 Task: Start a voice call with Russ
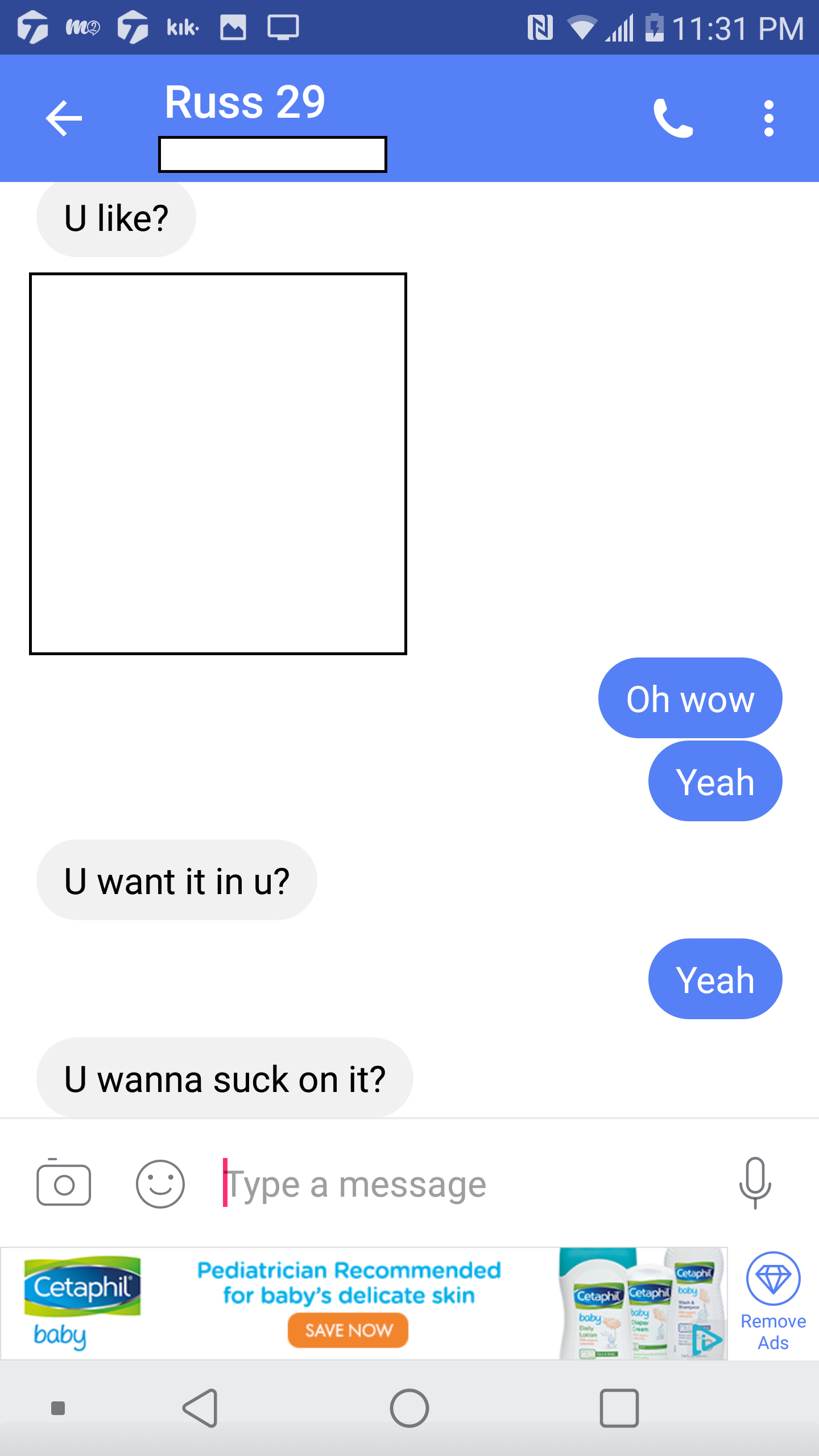point(673,118)
